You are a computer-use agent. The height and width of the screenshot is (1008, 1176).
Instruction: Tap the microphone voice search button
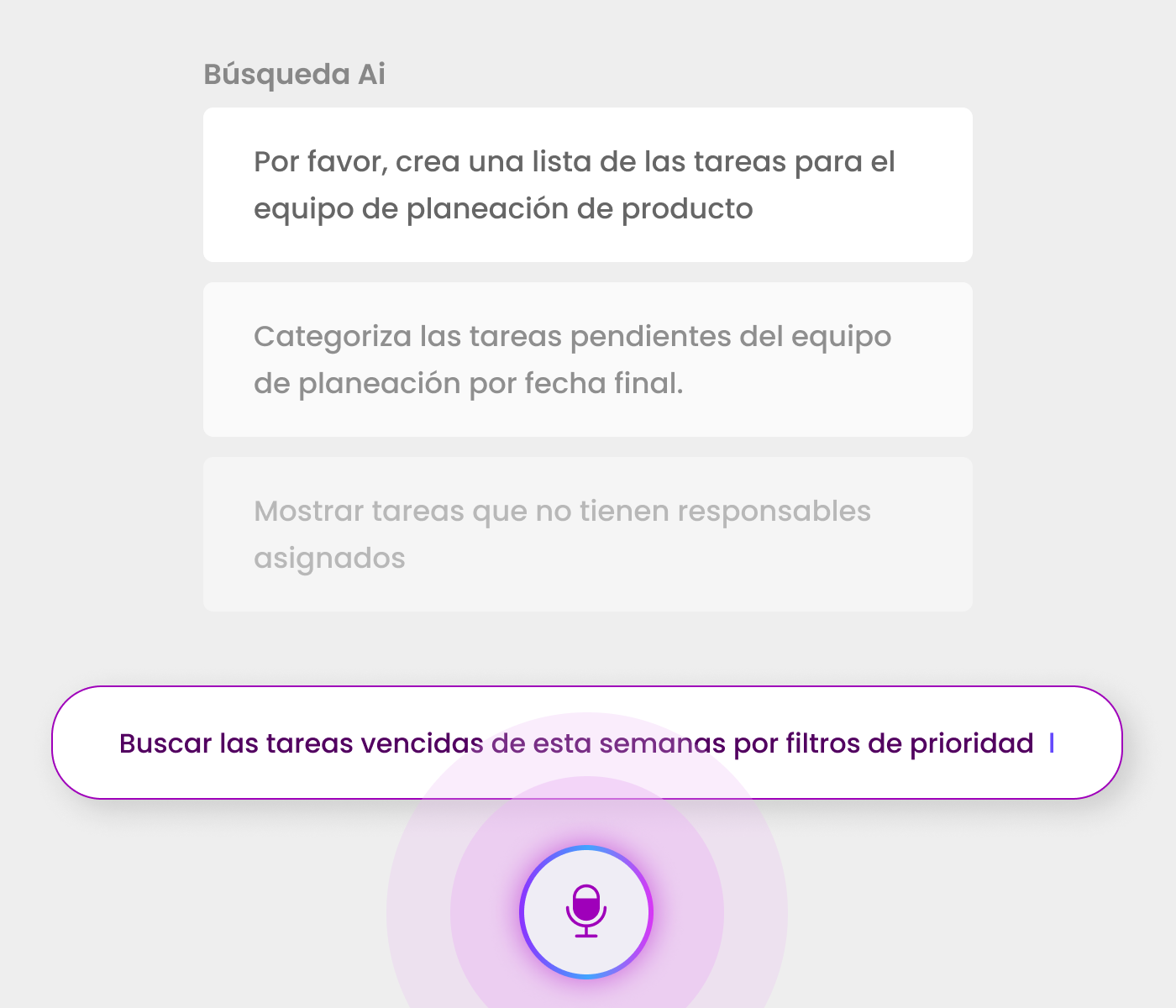pyautogui.click(x=586, y=911)
